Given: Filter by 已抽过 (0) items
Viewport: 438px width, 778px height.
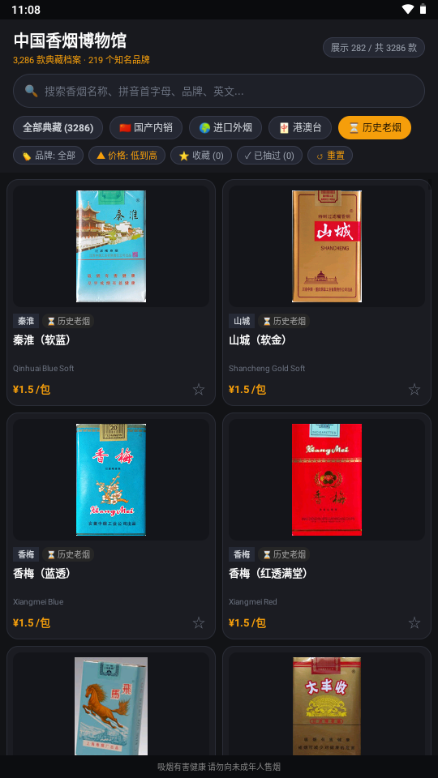Looking at the screenshot, I should coord(269,155).
